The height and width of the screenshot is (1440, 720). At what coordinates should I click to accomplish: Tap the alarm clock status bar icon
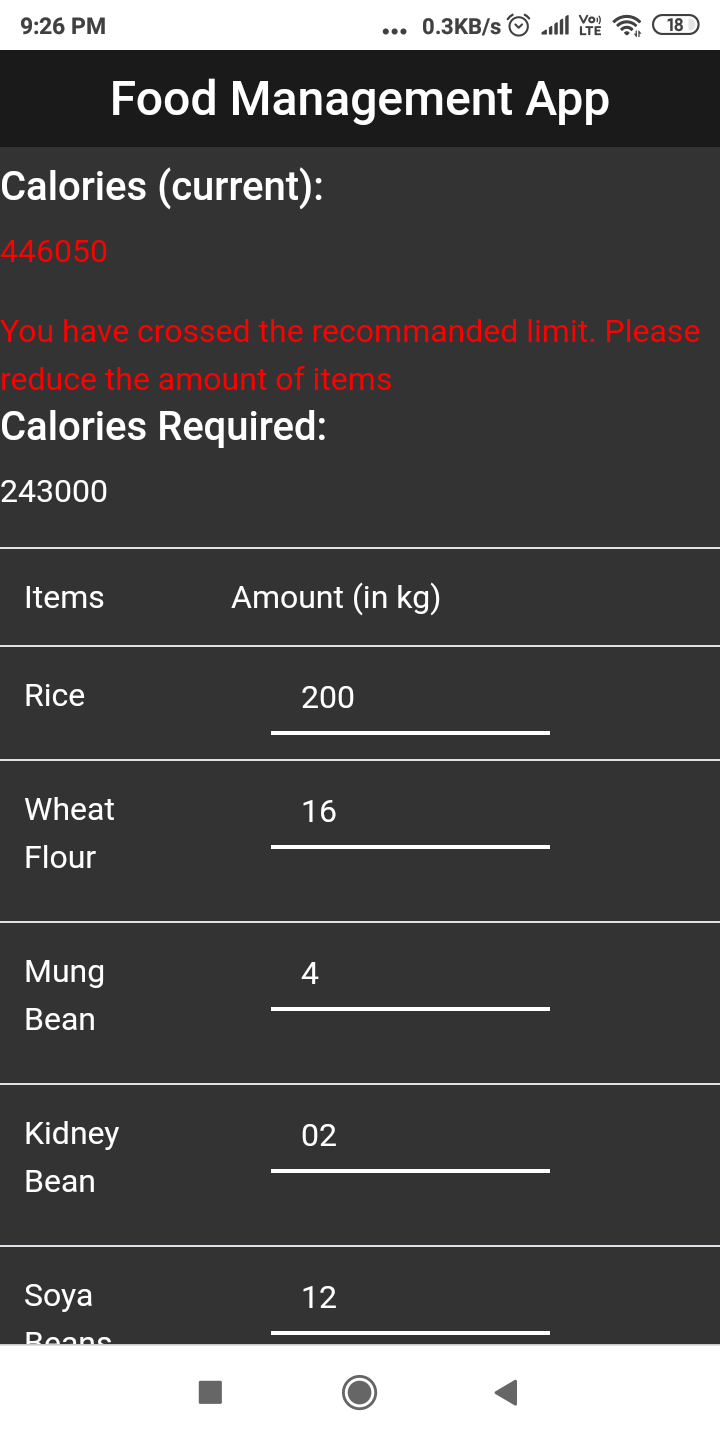518,26
